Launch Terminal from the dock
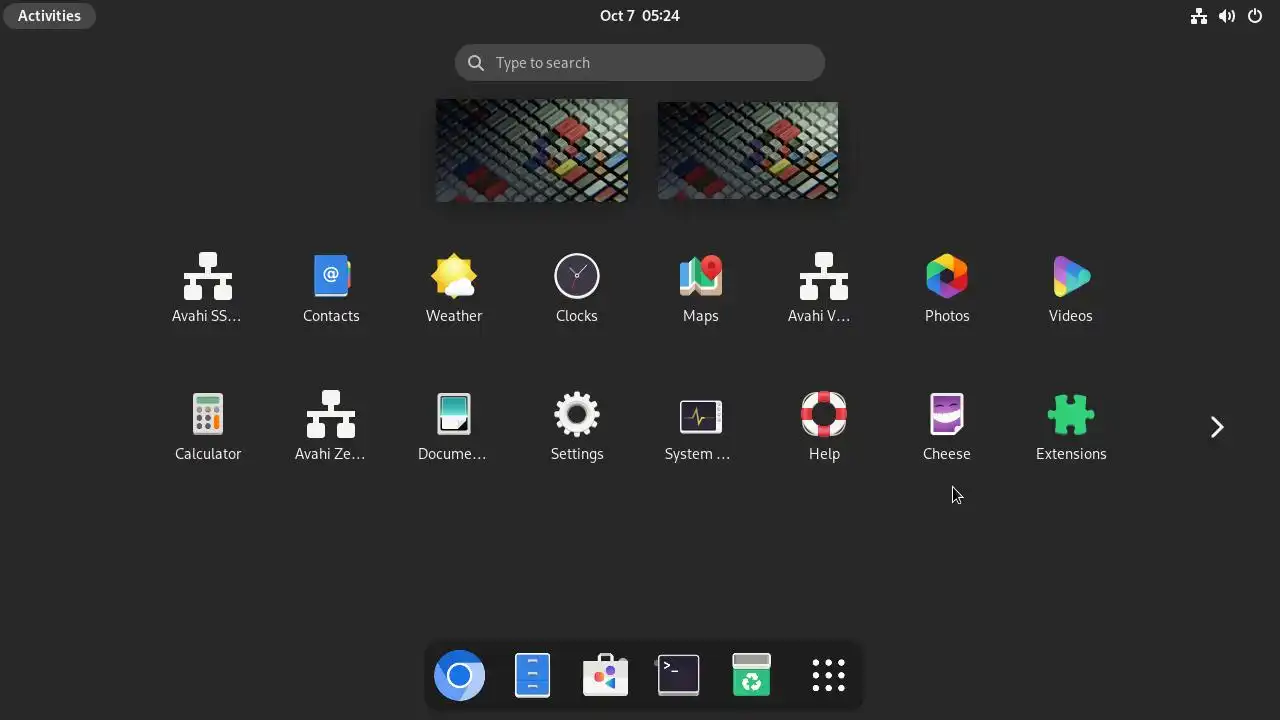The height and width of the screenshot is (720, 1280). (x=678, y=676)
